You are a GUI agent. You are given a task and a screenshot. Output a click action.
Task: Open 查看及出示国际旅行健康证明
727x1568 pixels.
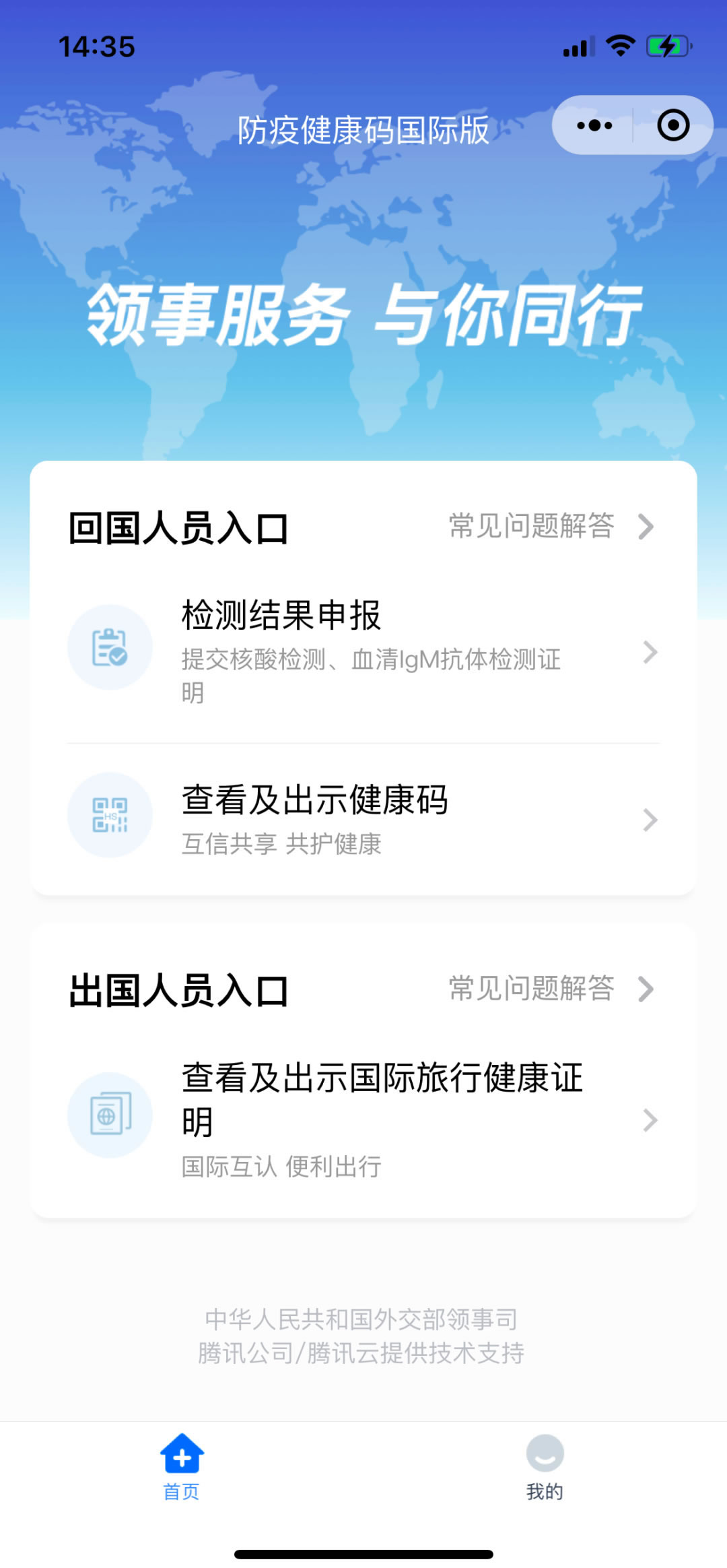(363, 1117)
